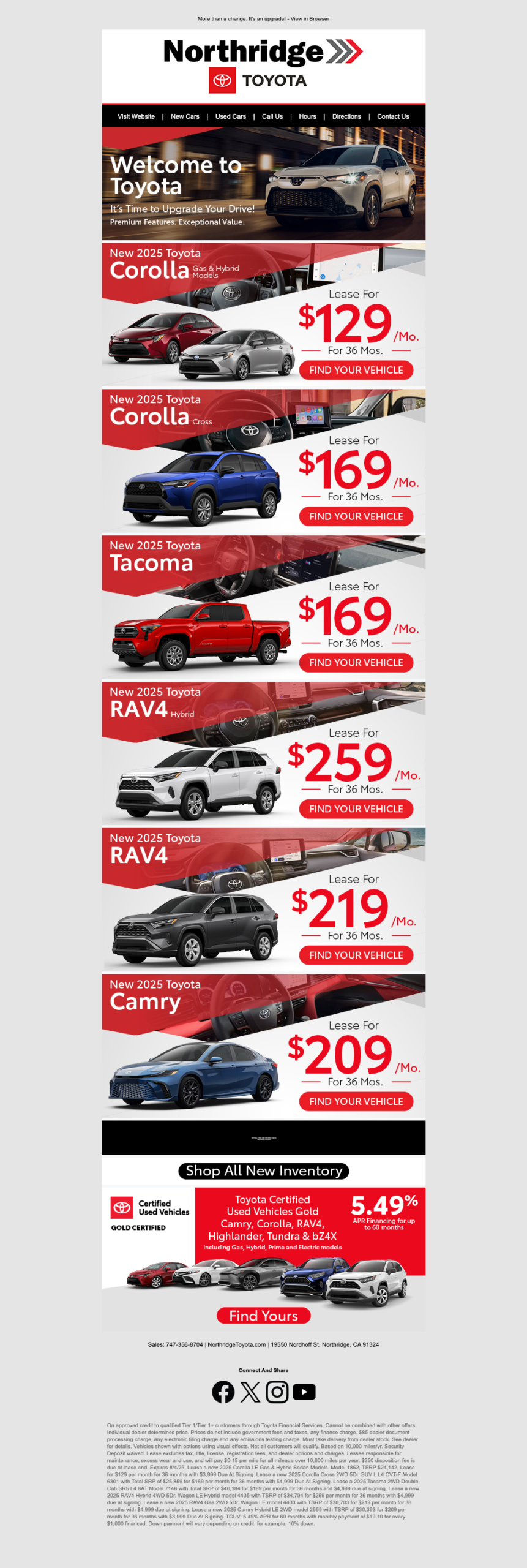Viewport: 527px width, 1568px height.
Task: Select the Call Us link
Action: tap(272, 116)
